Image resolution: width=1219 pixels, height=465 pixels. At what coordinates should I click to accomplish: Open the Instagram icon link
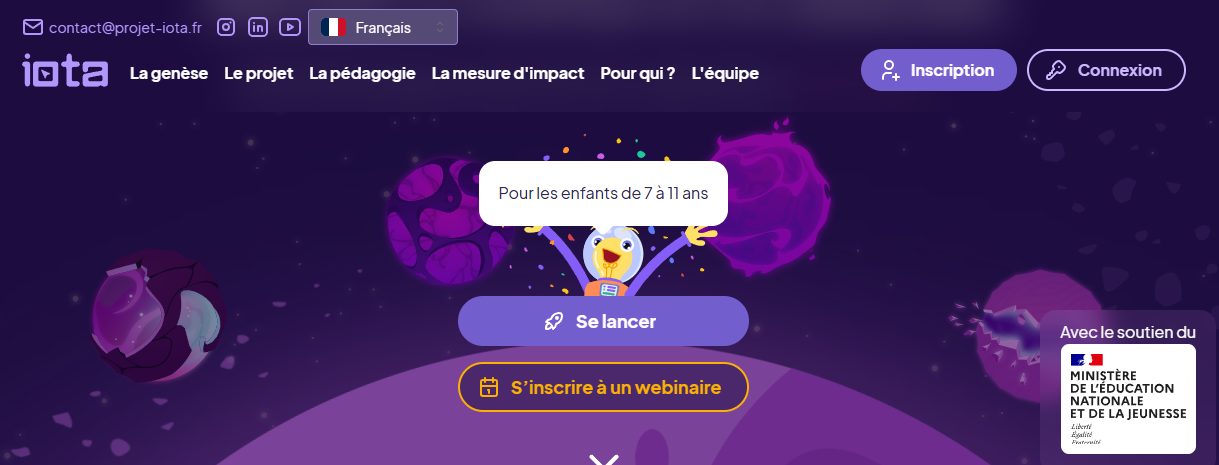point(226,27)
